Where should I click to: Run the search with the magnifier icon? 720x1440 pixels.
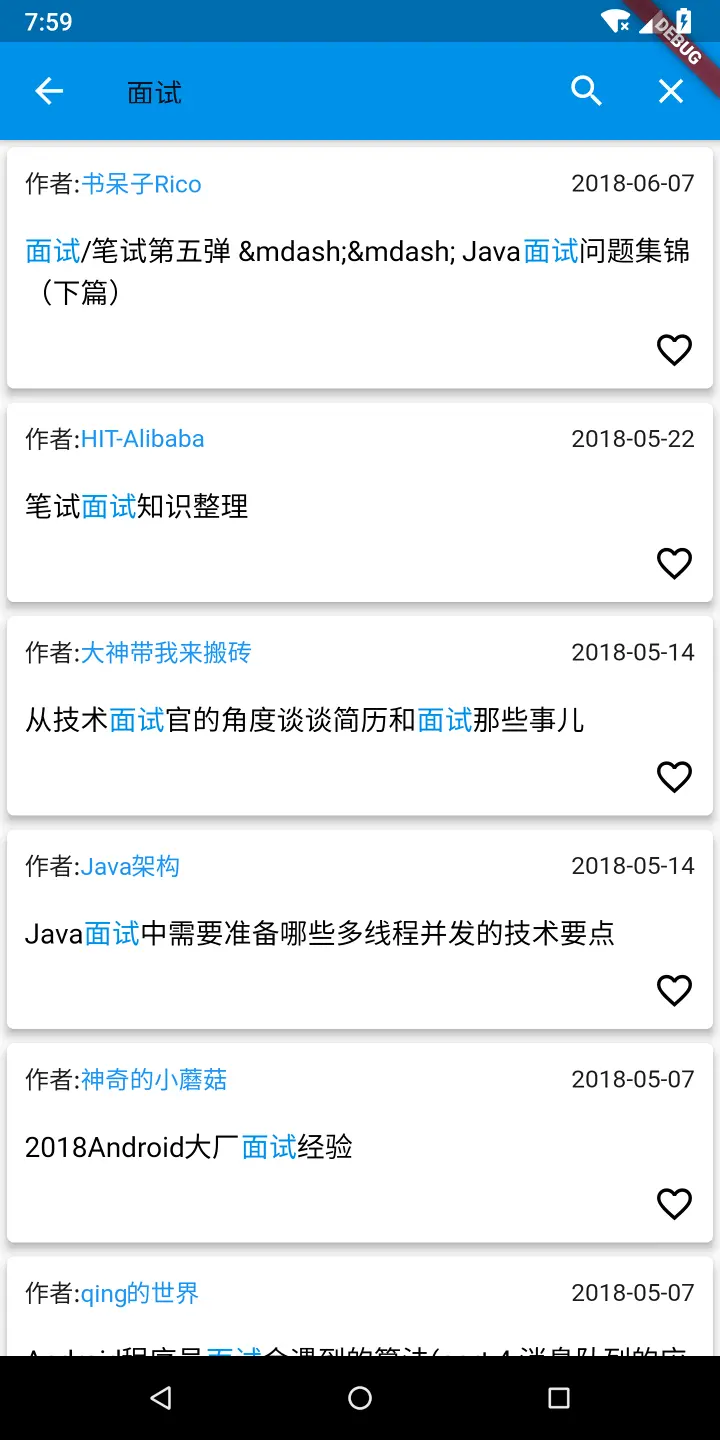[587, 92]
